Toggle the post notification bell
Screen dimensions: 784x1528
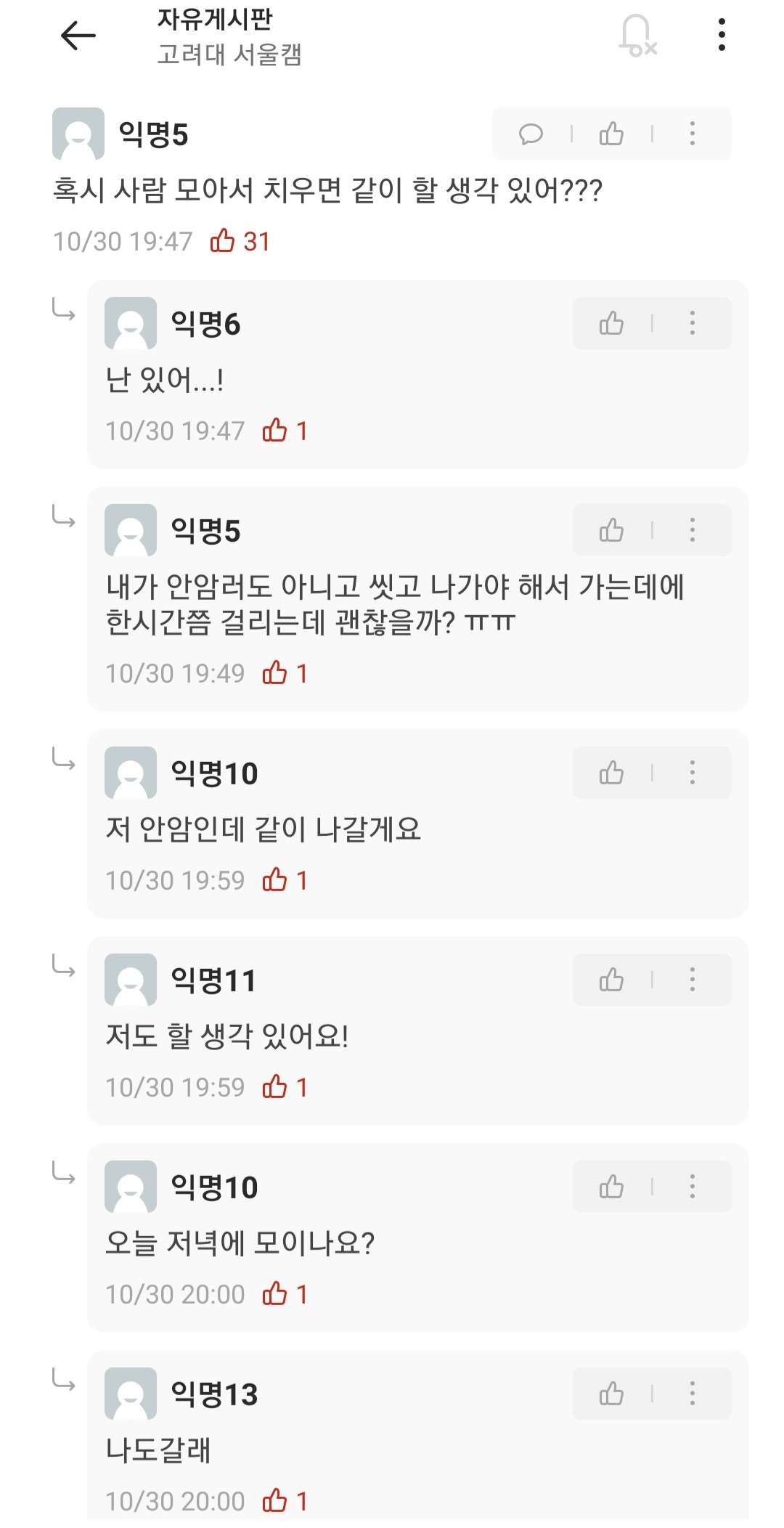click(637, 35)
